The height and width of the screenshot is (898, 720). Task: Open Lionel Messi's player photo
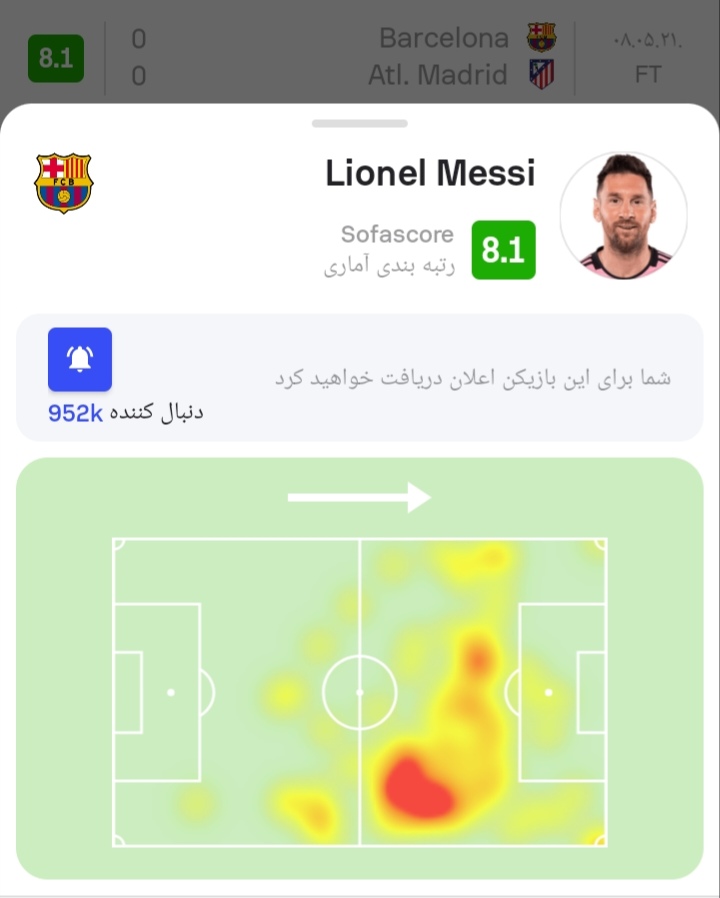[x=623, y=216]
